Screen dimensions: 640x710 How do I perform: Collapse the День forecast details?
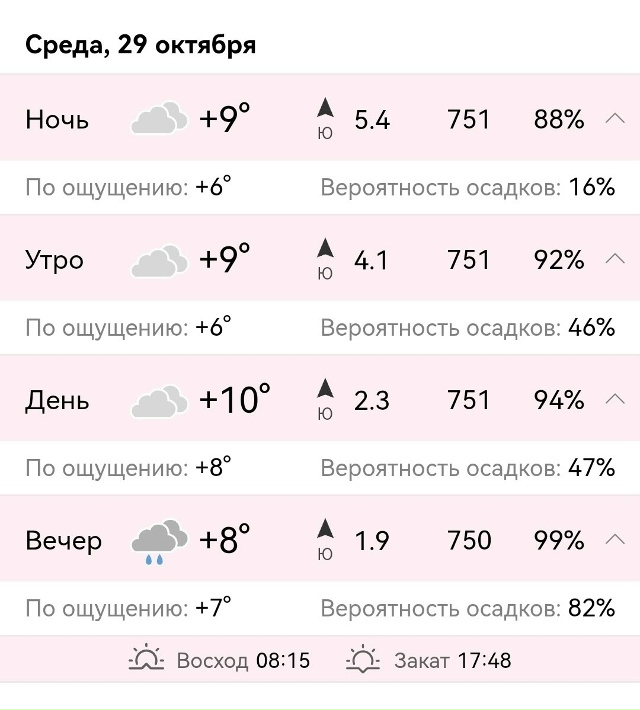tap(614, 400)
